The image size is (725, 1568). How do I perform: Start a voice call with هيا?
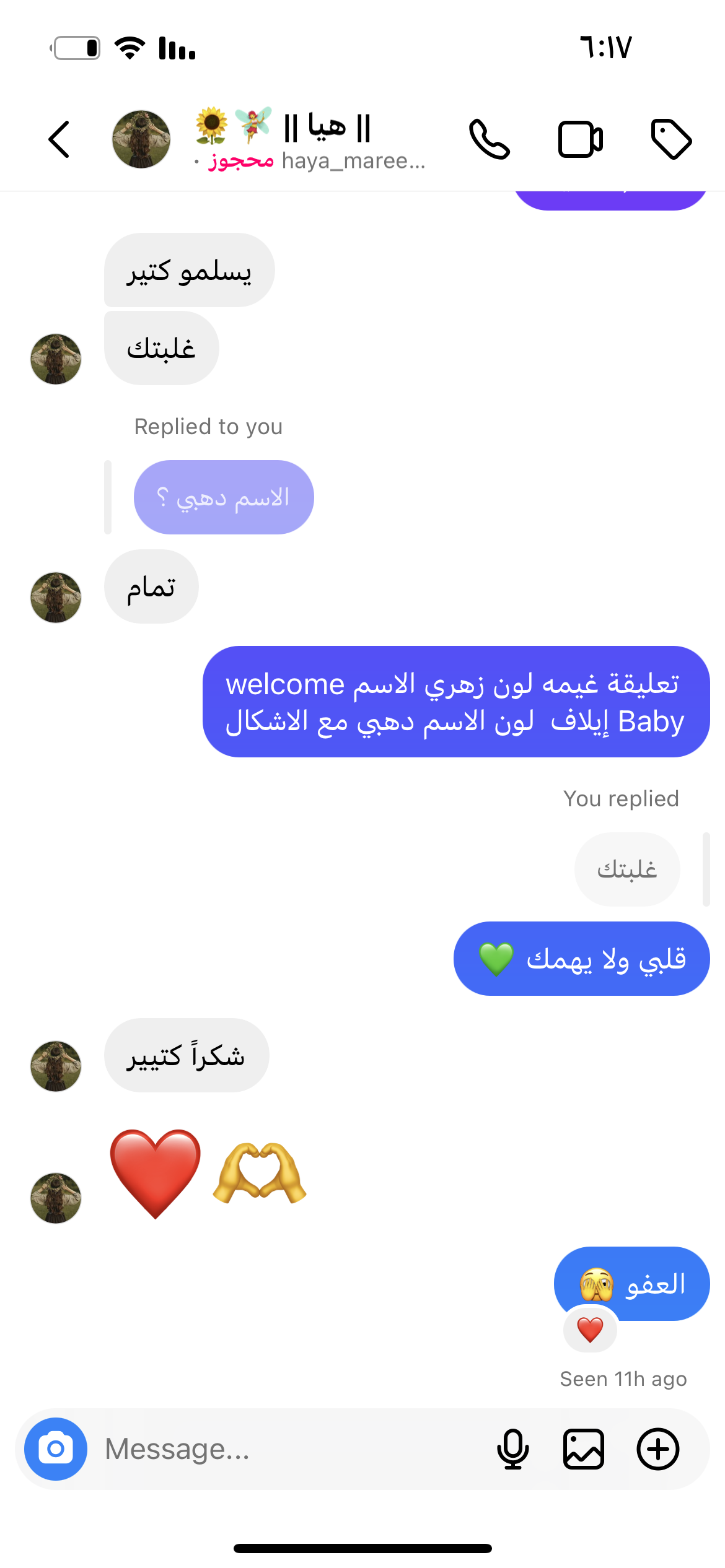489,139
